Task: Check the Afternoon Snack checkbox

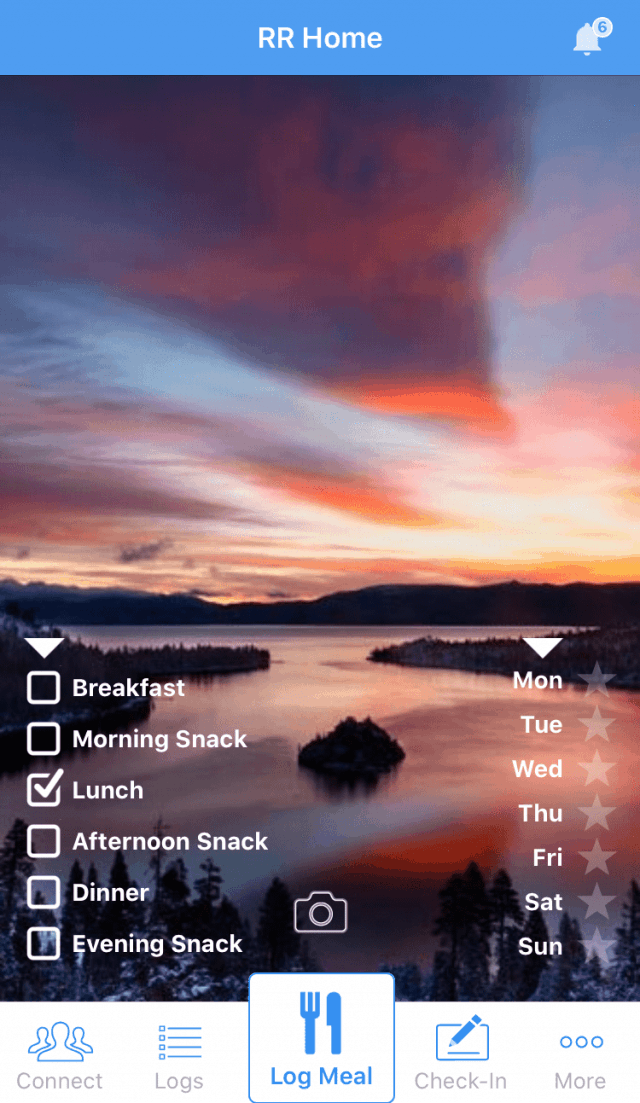Action: (x=43, y=841)
